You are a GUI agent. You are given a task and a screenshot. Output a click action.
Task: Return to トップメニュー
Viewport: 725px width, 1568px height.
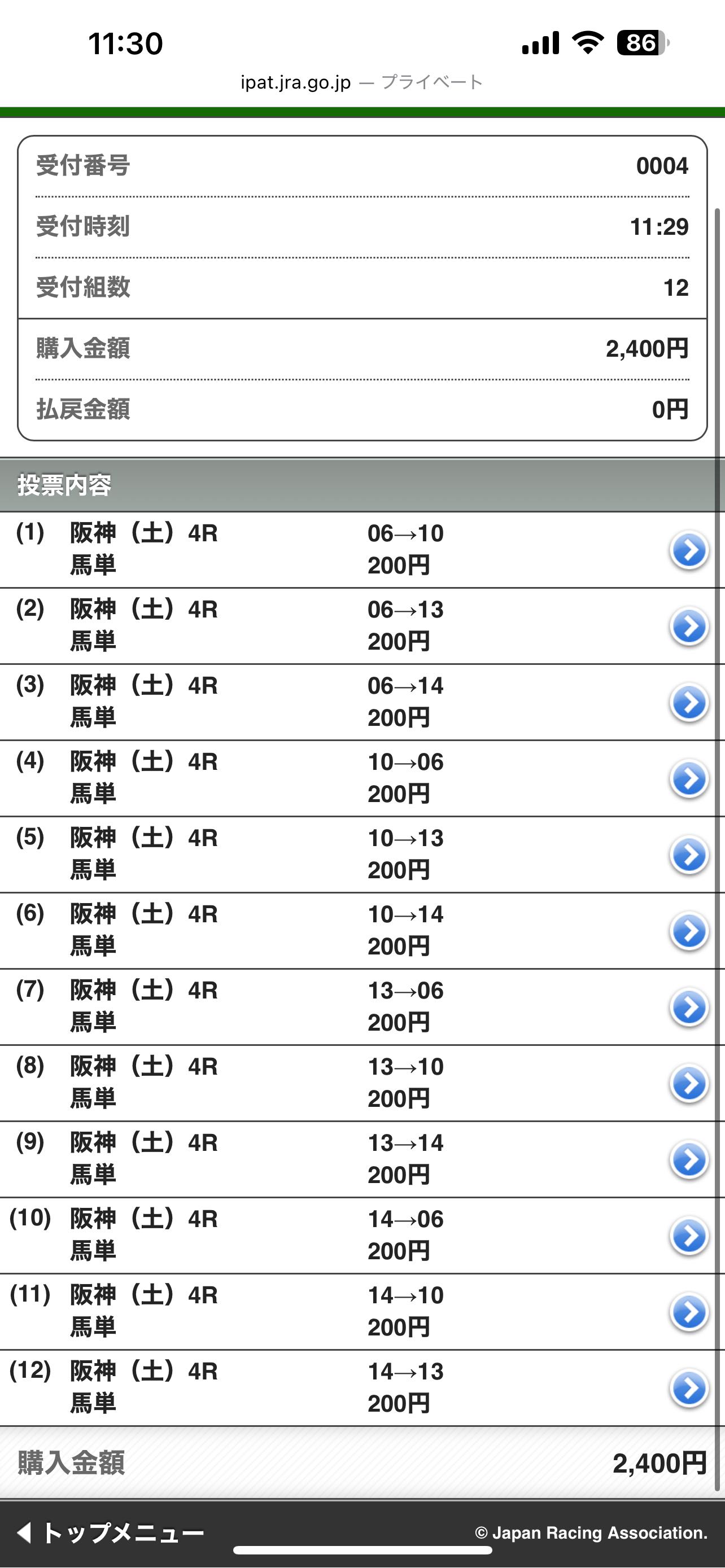[111, 1532]
